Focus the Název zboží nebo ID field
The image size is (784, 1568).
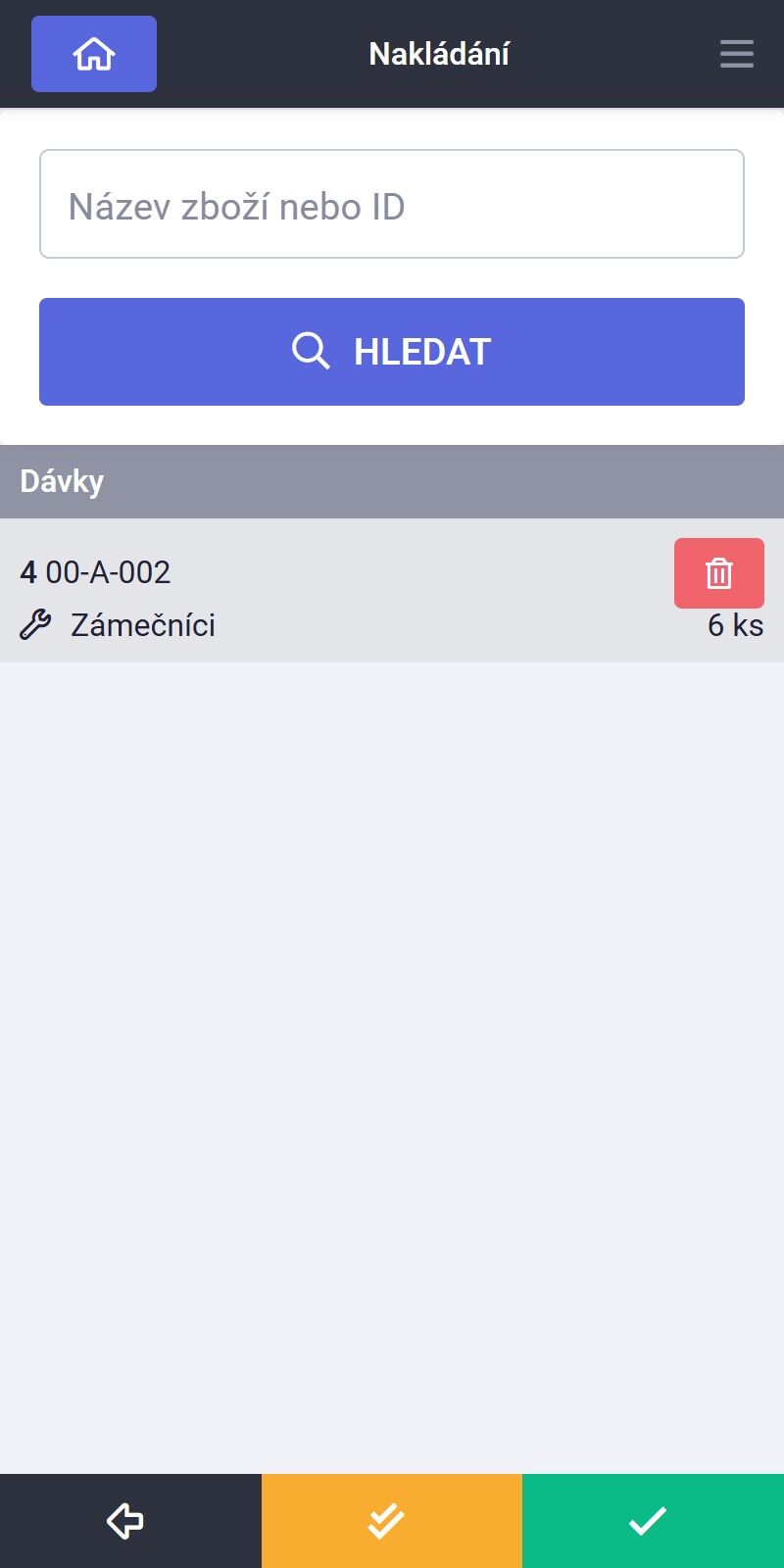tap(392, 204)
